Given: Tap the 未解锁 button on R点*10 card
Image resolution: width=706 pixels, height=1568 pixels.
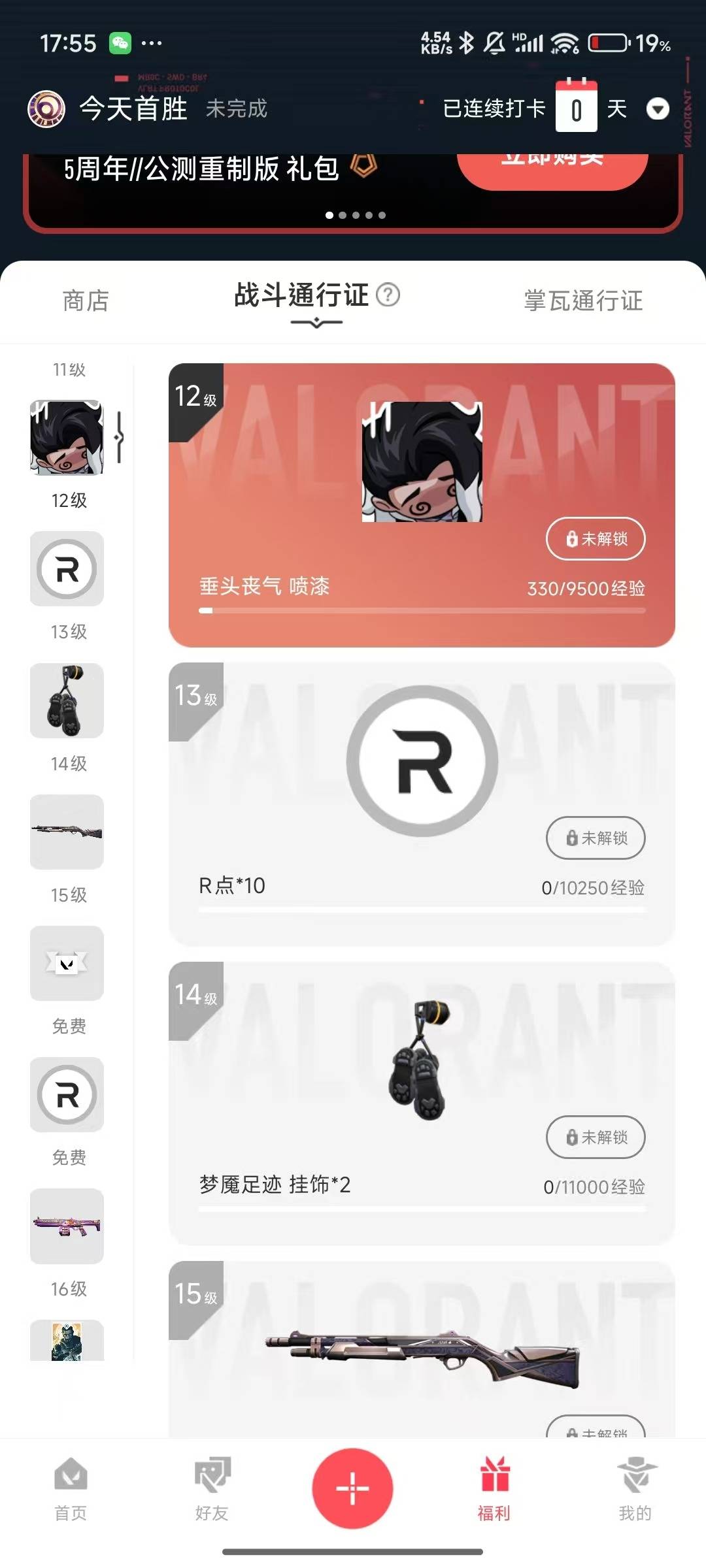Looking at the screenshot, I should coord(596,838).
